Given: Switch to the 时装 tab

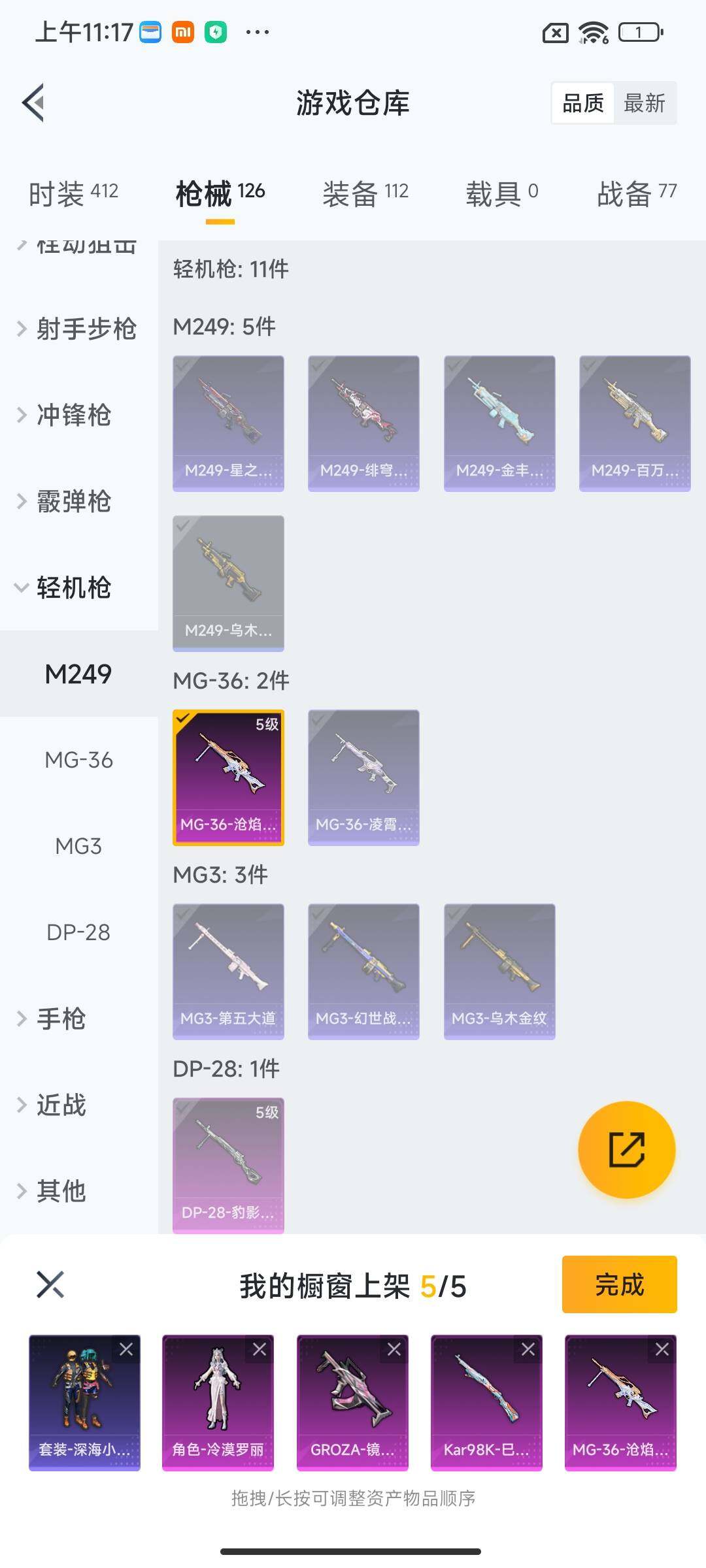Looking at the screenshot, I should click(73, 193).
